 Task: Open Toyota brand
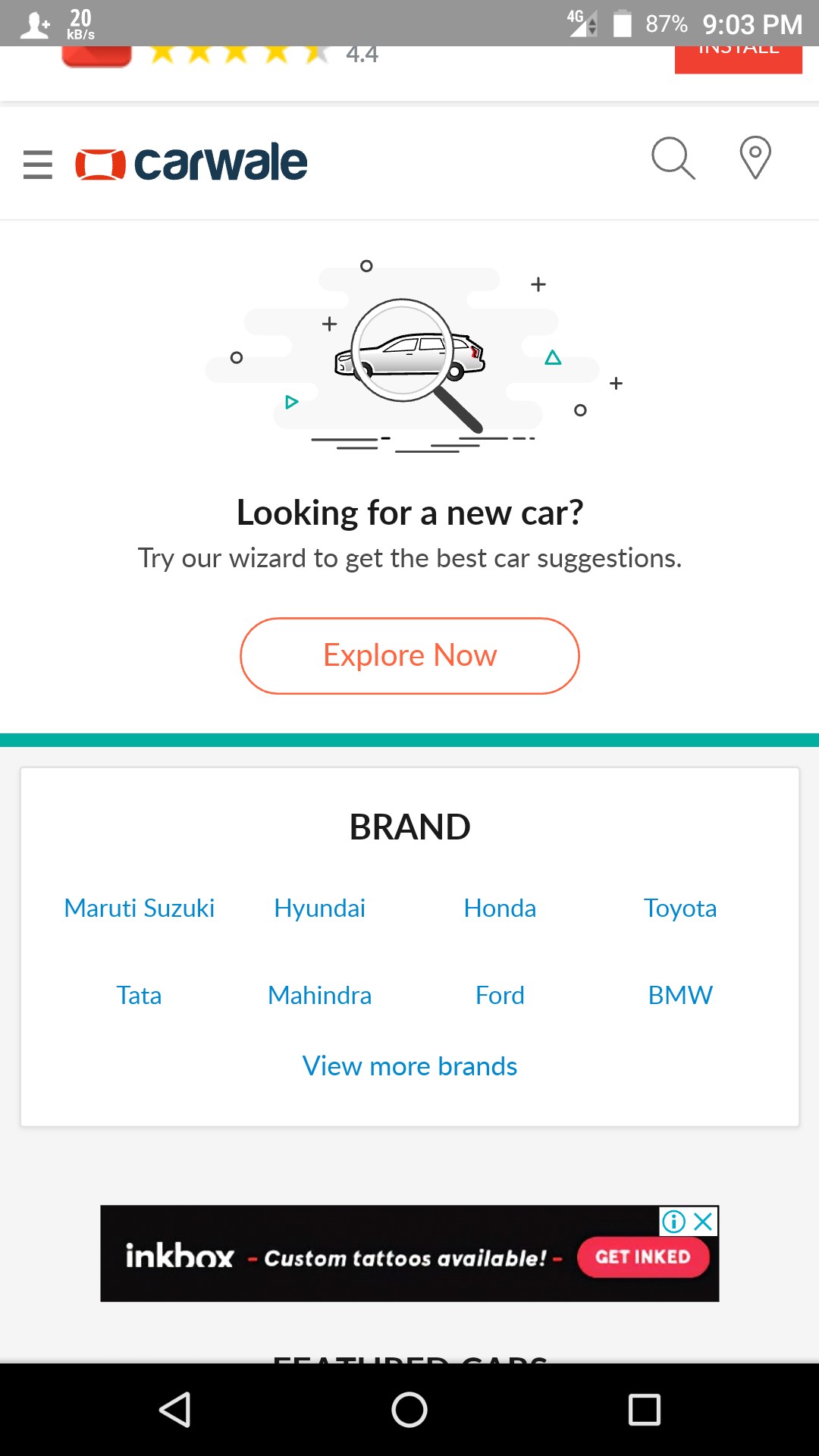coord(680,908)
